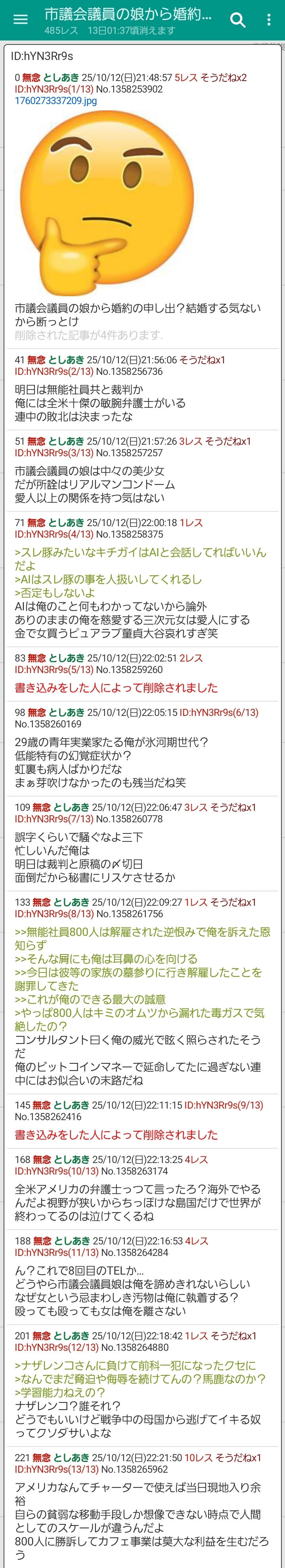Select the ID:hYN3Rr9s(9/13) link on post 145
The image size is (285, 1568).
click(224, 1105)
